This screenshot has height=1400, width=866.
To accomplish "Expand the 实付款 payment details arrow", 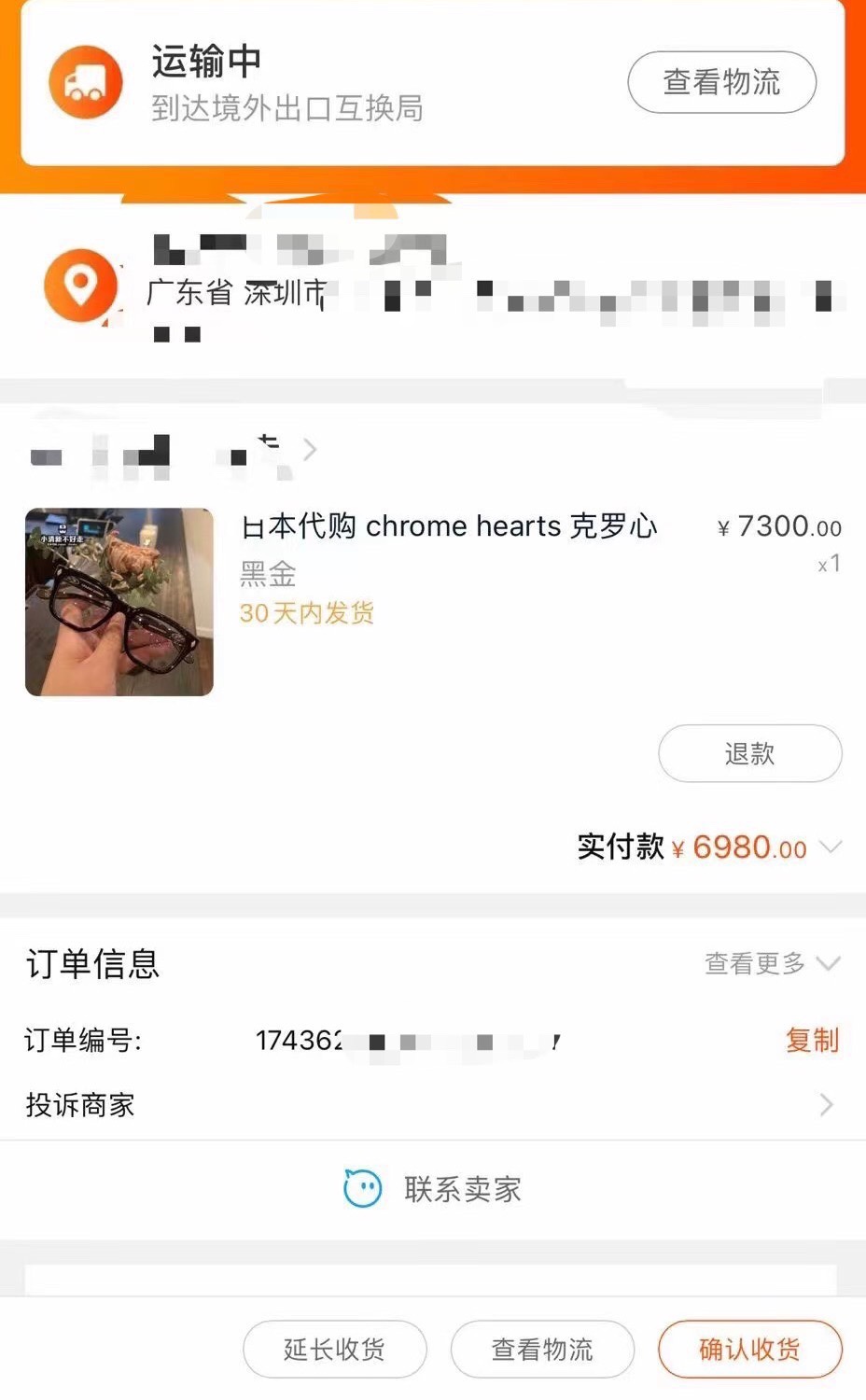I will point(829,847).
